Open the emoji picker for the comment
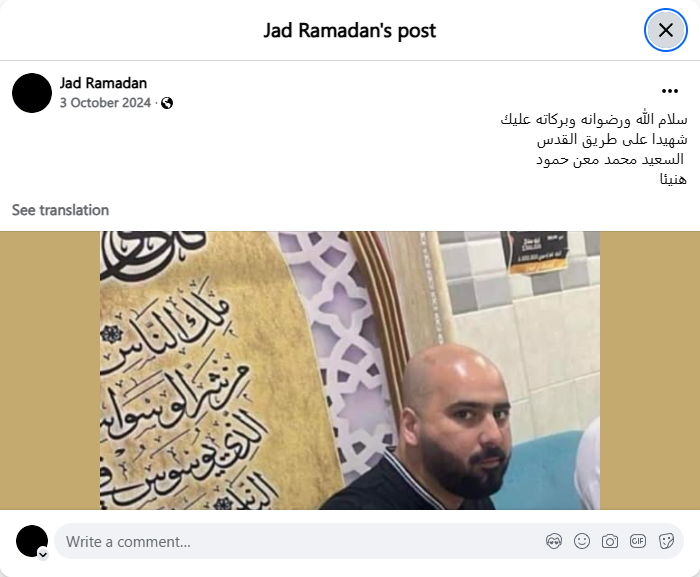Screen dimensions: 700x577 (582, 541)
